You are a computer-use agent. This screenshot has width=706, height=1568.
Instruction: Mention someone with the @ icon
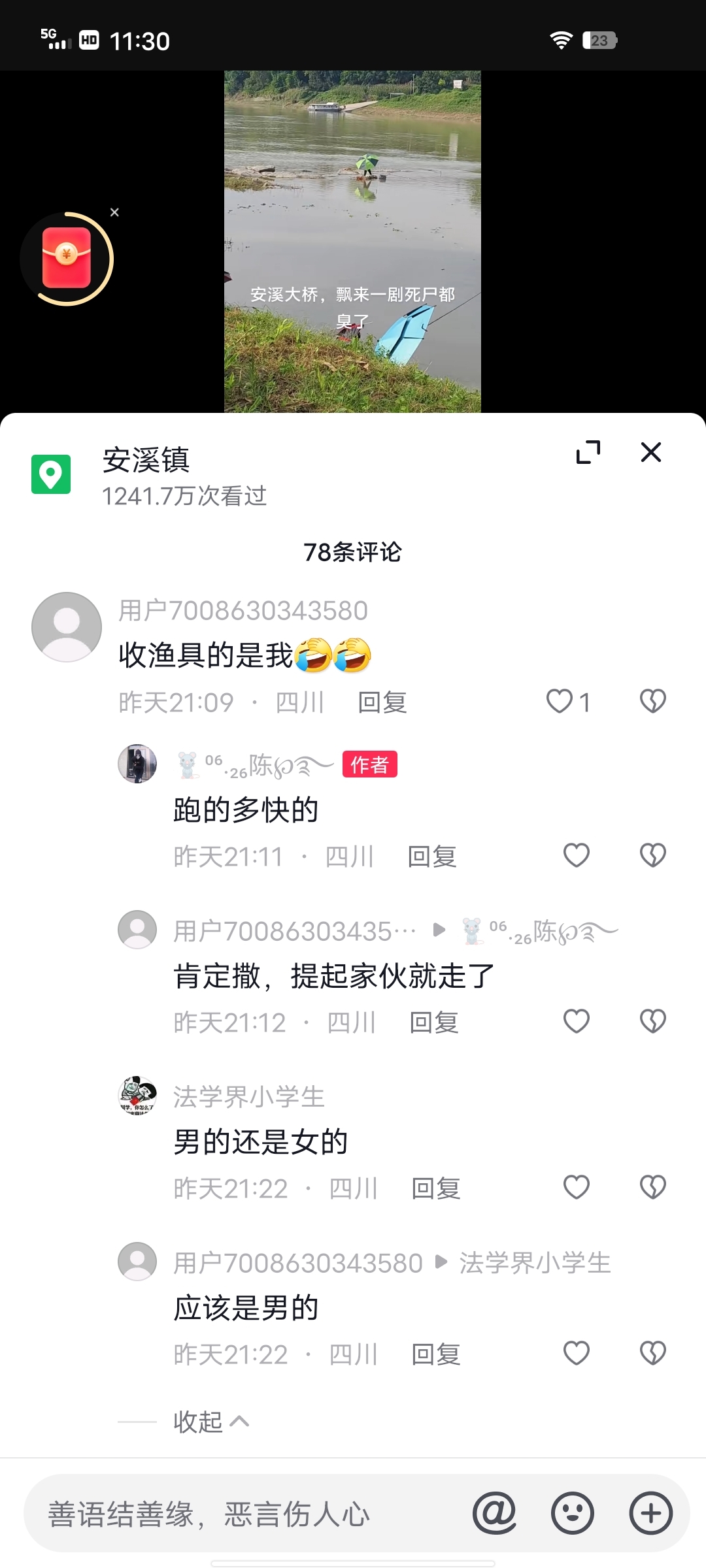(494, 1513)
